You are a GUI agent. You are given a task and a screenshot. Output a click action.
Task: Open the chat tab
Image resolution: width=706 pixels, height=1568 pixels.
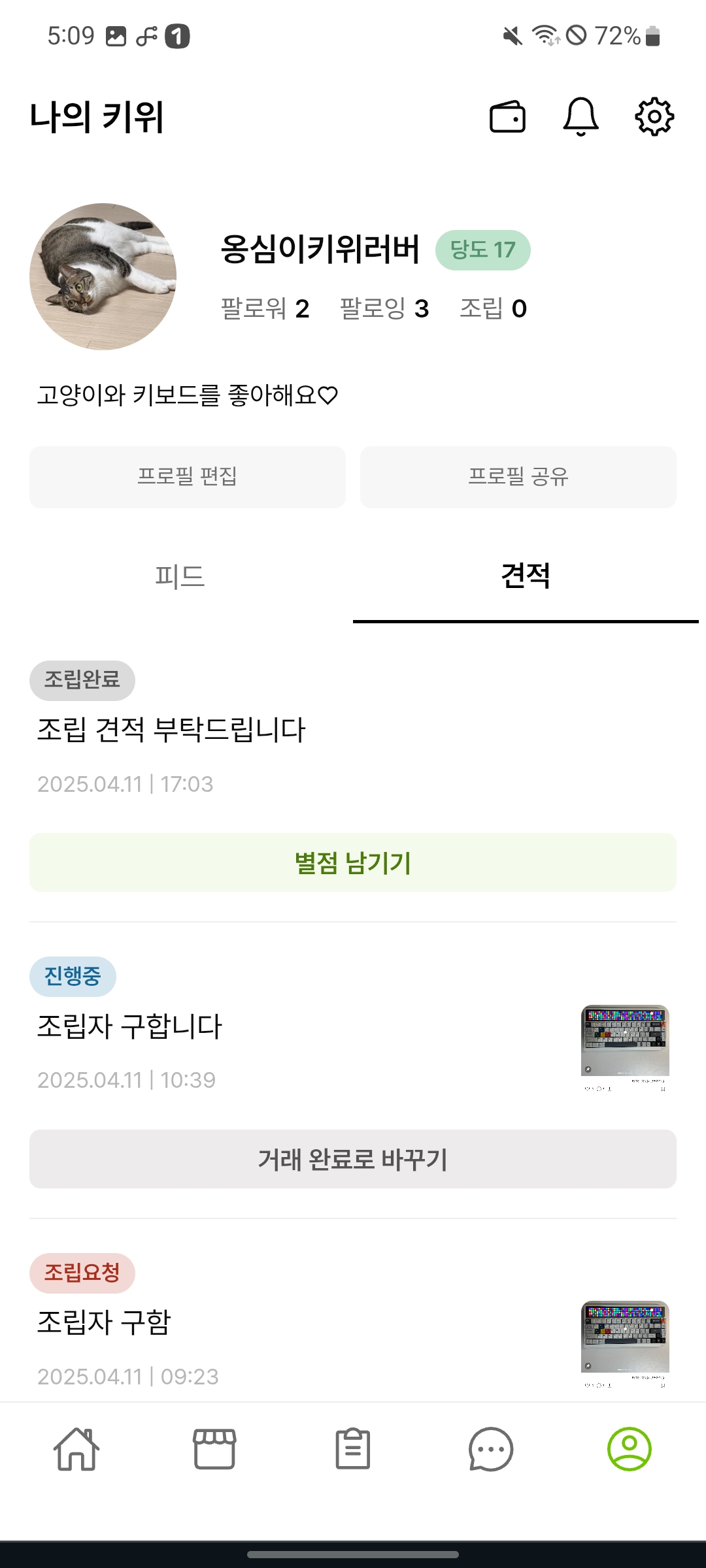click(x=491, y=1449)
